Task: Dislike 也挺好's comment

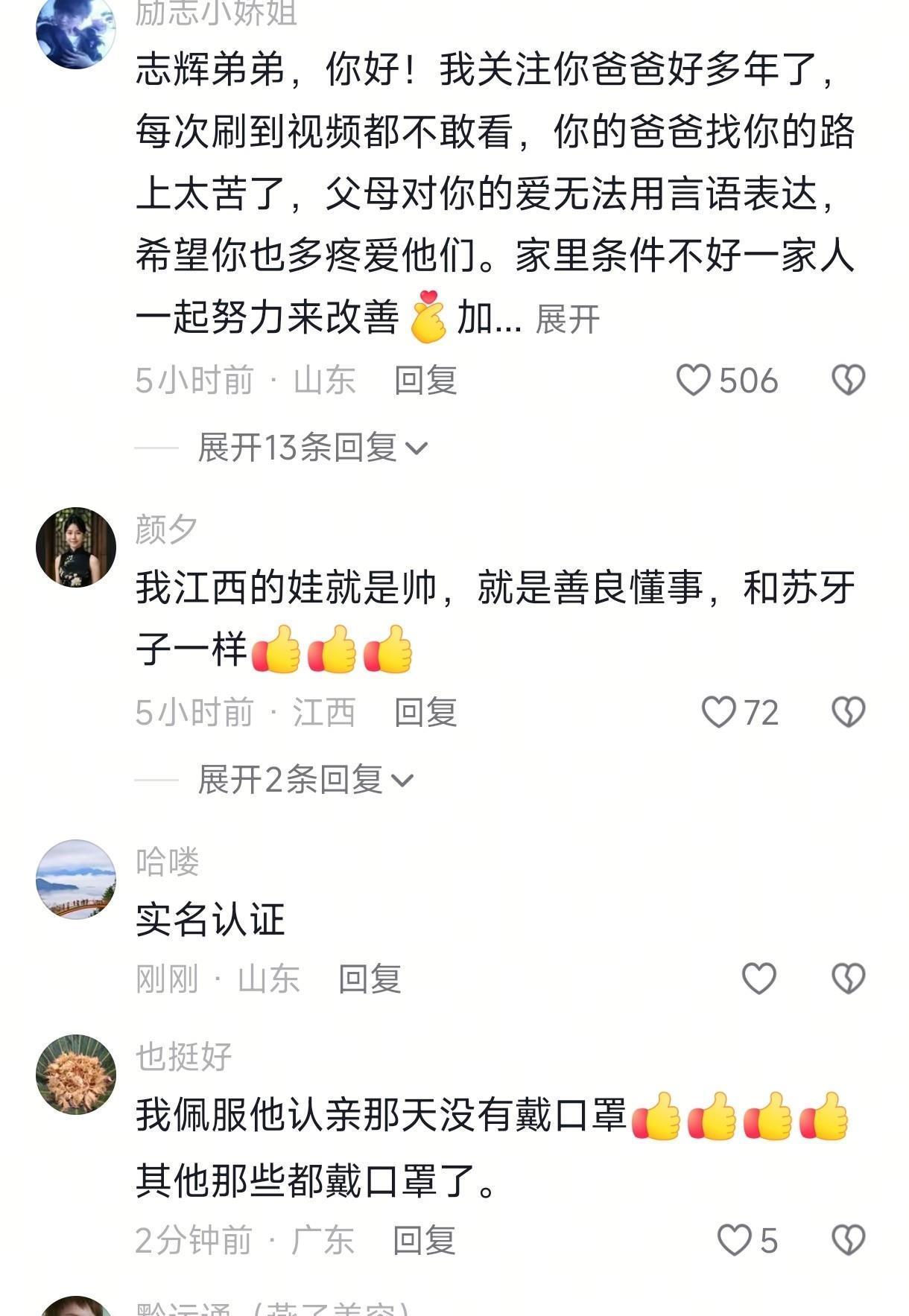Action: pyautogui.click(x=848, y=1240)
